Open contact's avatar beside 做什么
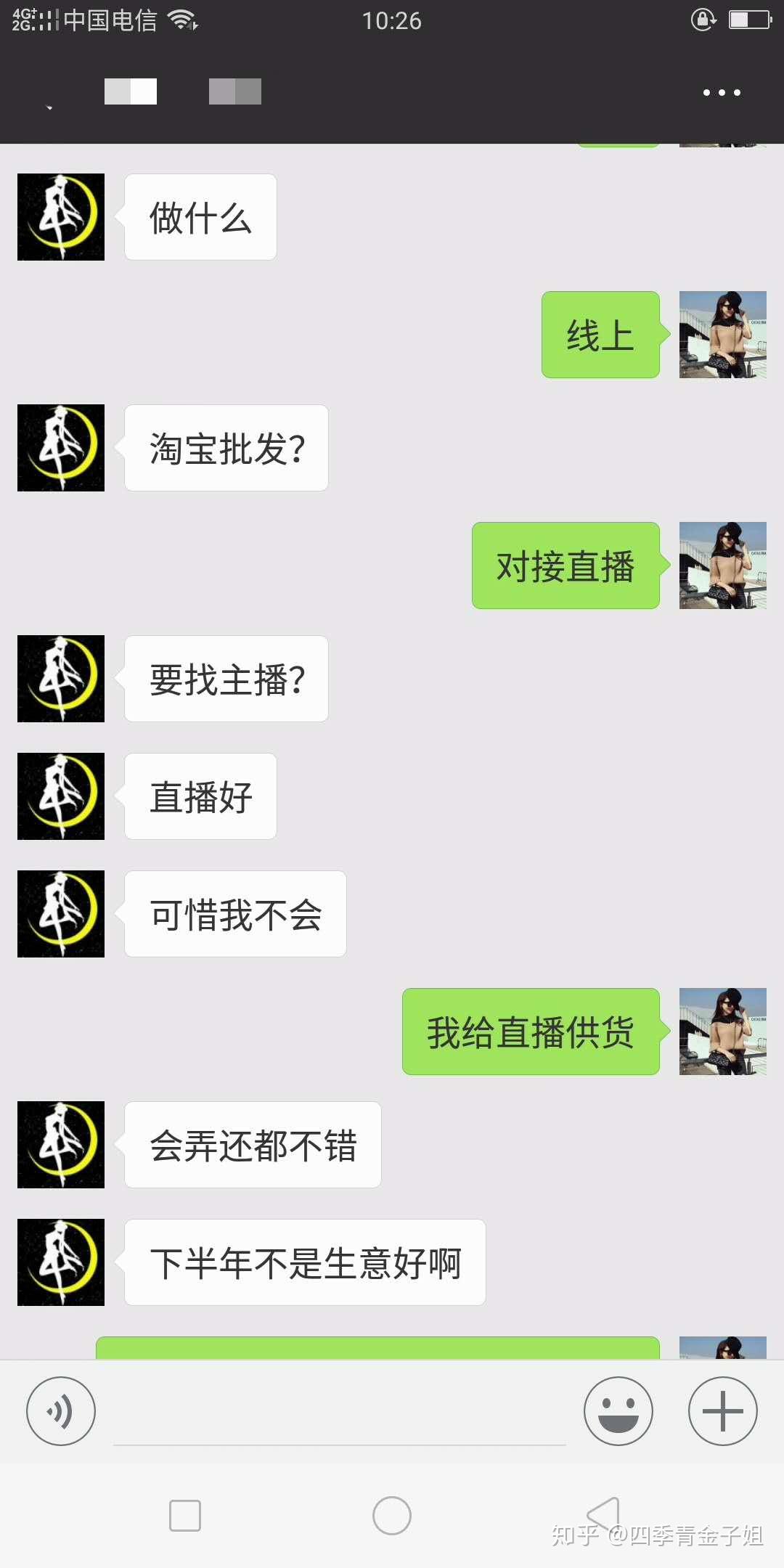This screenshot has height=1568, width=784. click(x=61, y=217)
